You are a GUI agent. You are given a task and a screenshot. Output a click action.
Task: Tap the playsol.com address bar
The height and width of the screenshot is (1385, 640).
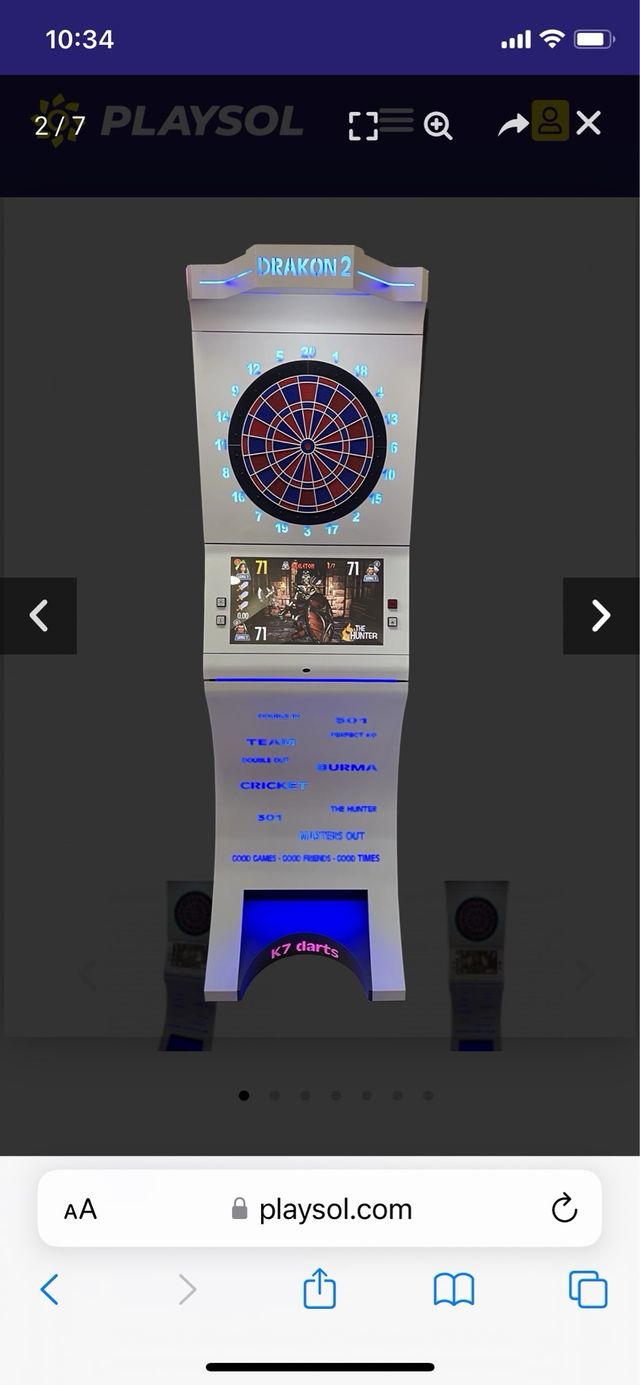click(x=320, y=1209)
